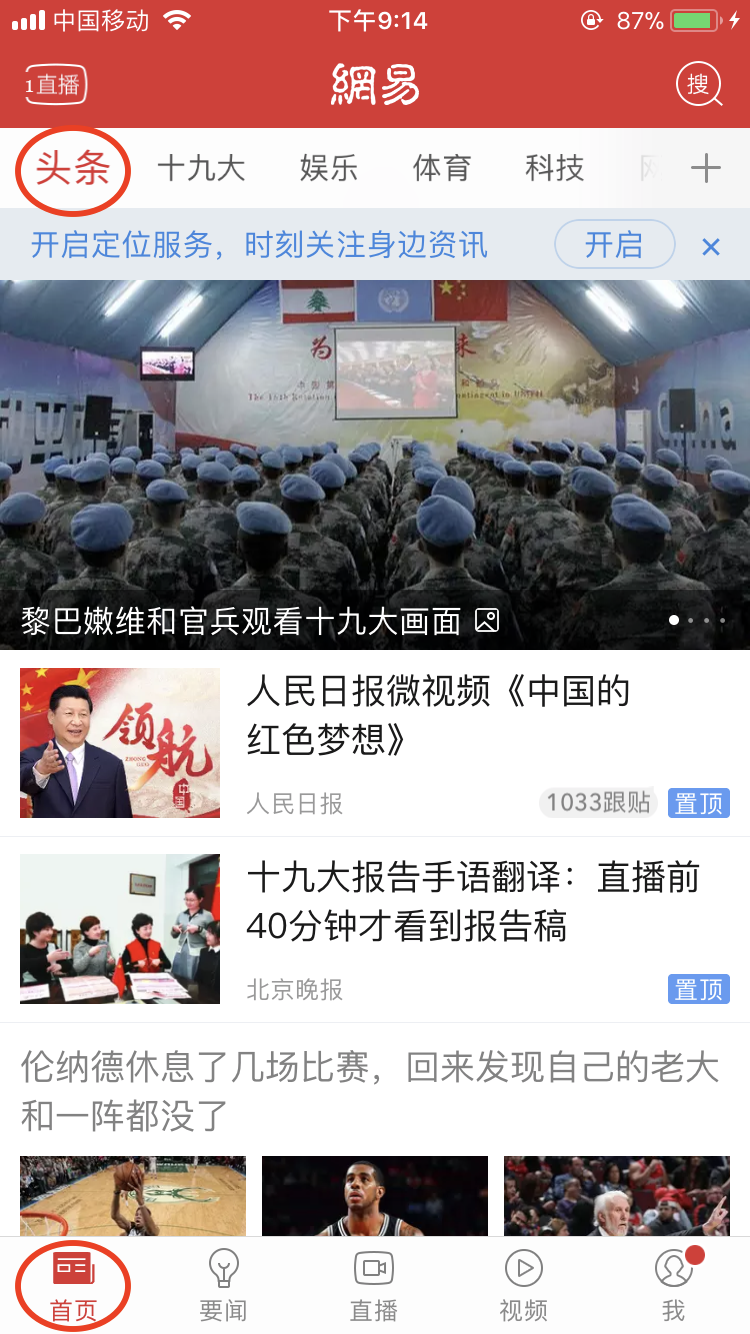Open the 直播 live icon in header
This screenshot has height=1334, width=750.
[x=57, y=85]
